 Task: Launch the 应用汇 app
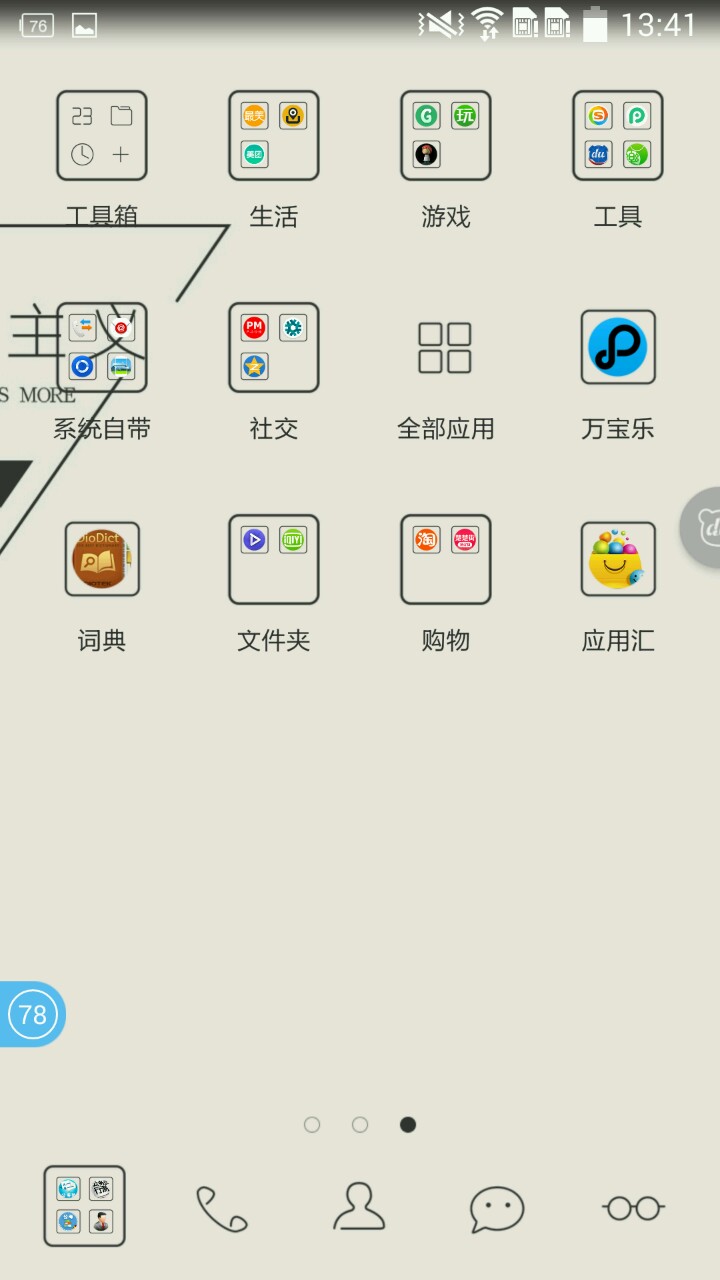coord(617,560)
